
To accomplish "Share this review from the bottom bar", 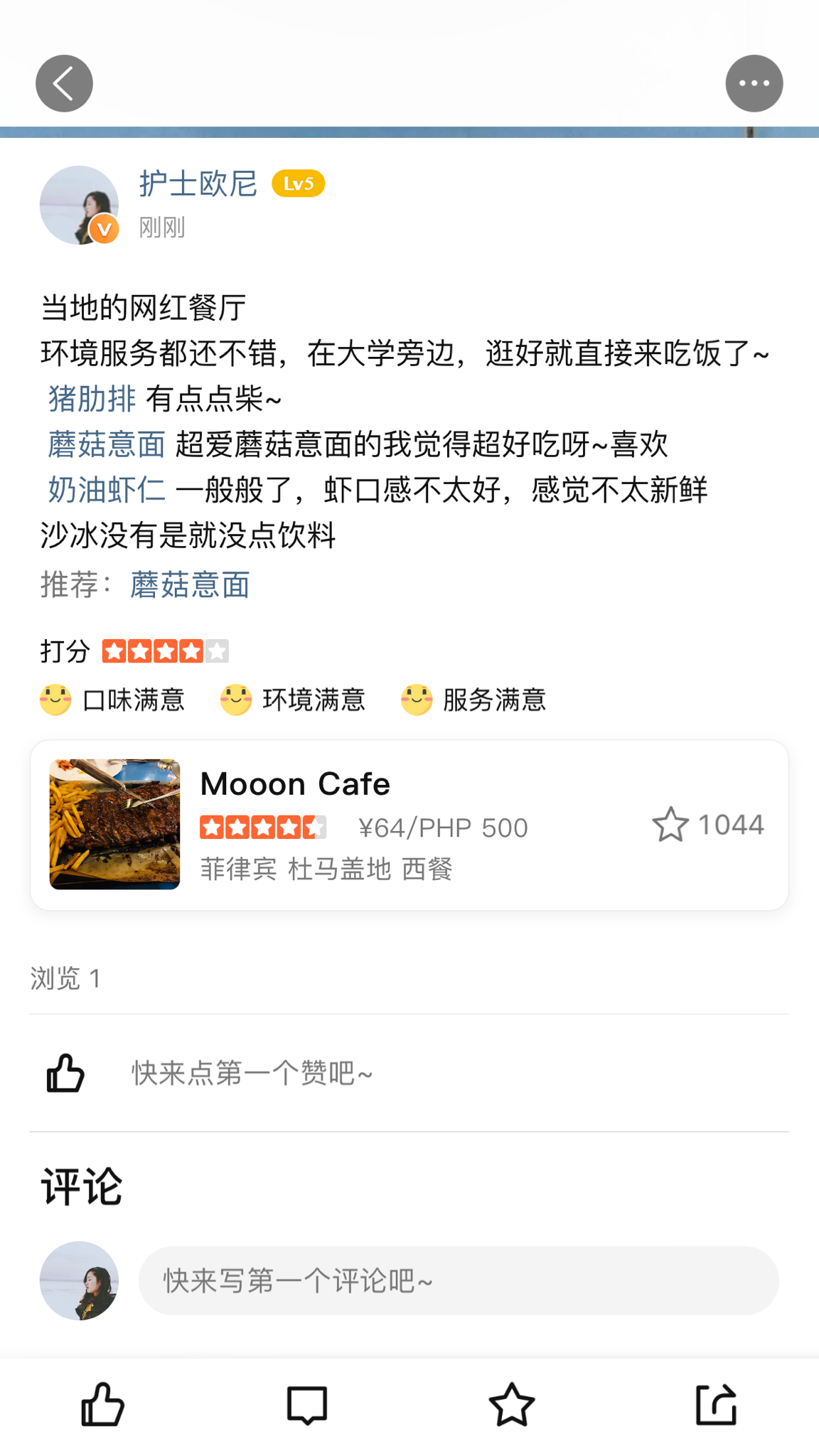I will (x=716, y=1405).
